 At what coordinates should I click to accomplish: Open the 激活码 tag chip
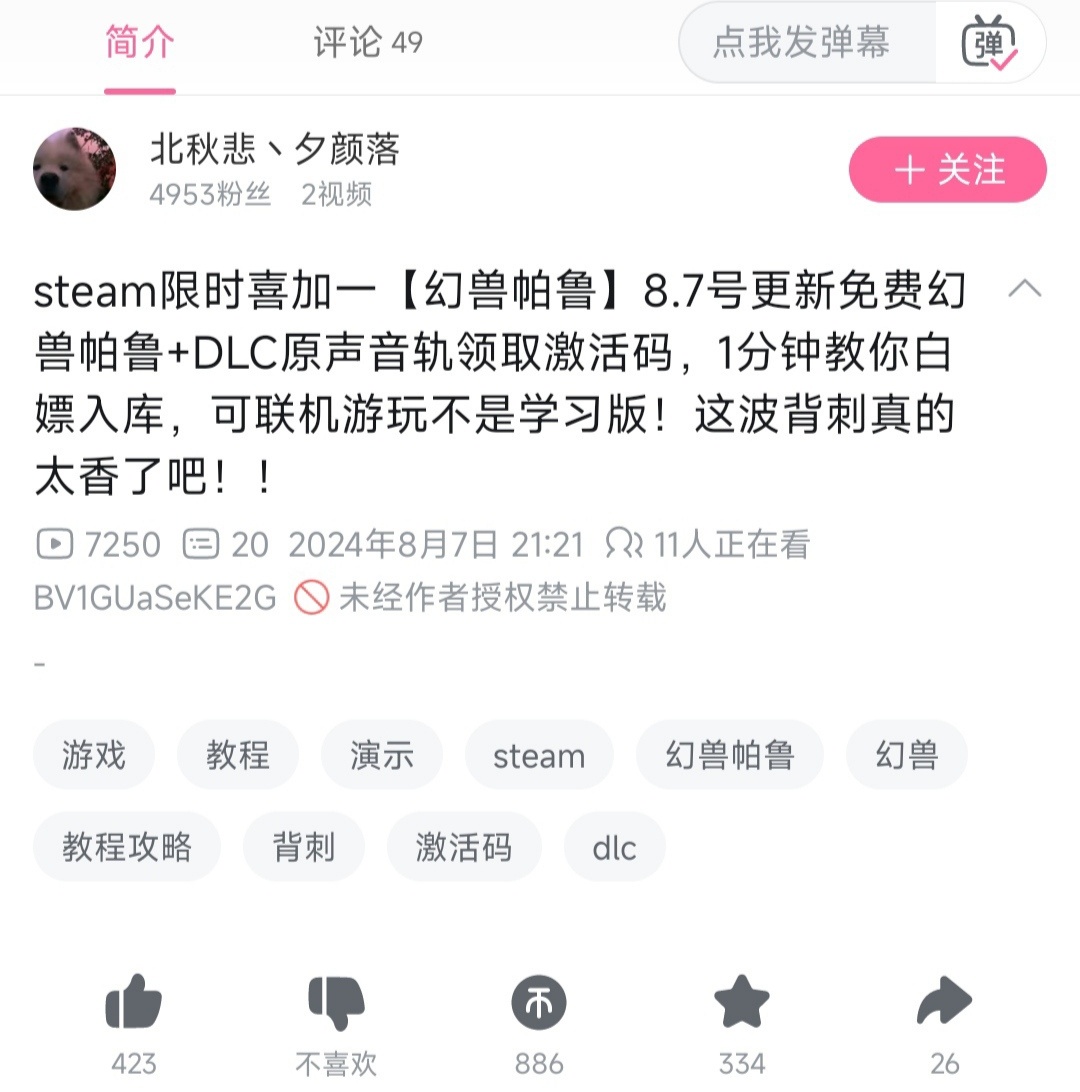point(464,847)
